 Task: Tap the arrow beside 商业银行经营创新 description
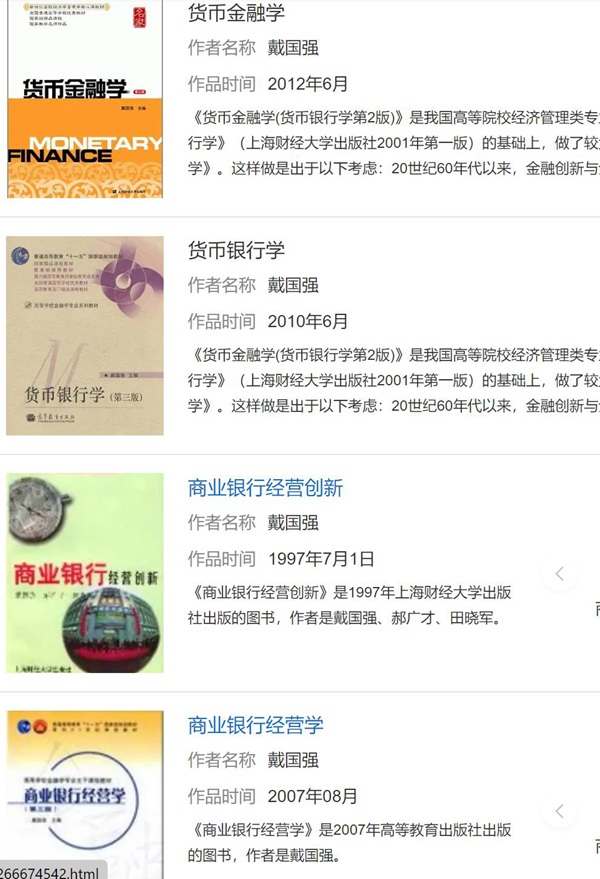[x=560, y=574]
